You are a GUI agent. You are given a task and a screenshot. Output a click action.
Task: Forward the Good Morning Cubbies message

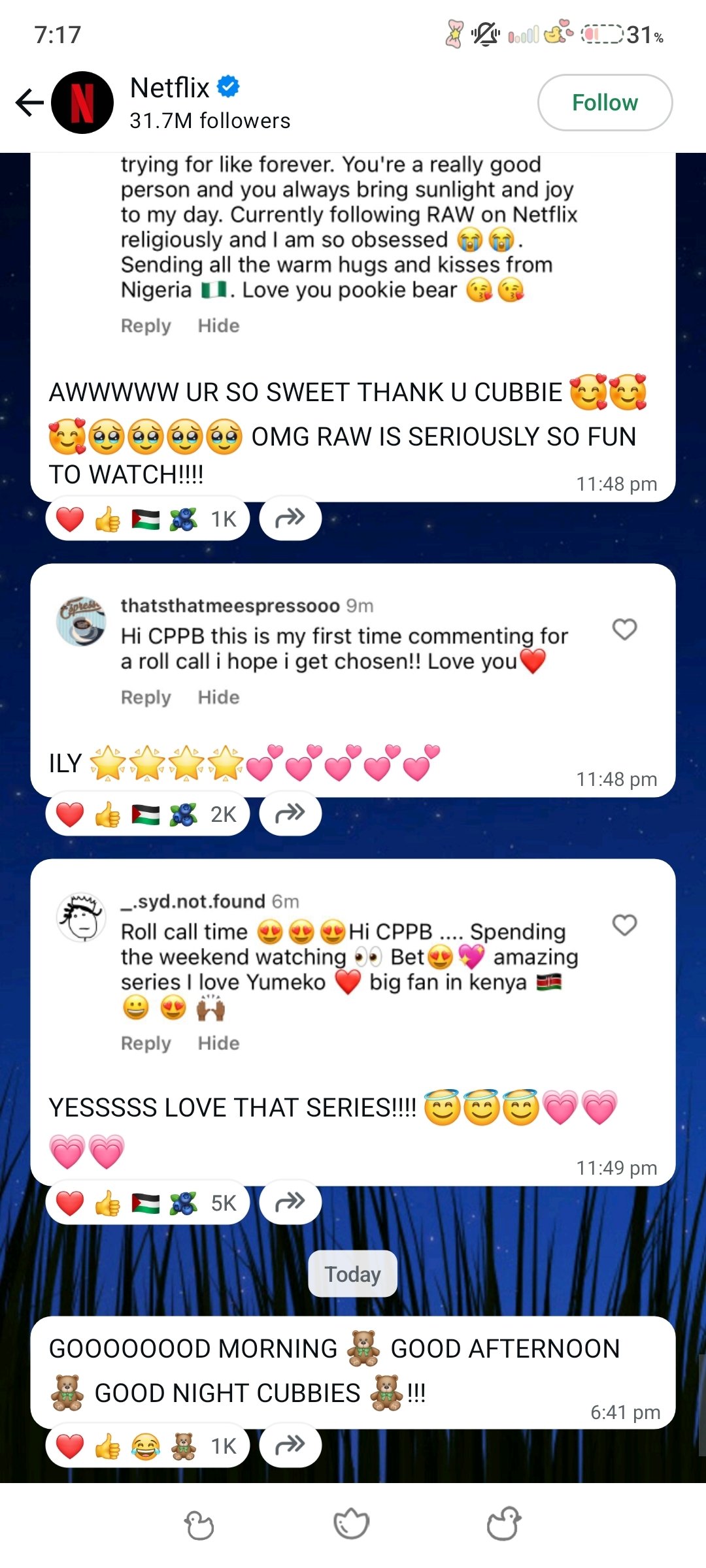click(x=290, y=1446)
